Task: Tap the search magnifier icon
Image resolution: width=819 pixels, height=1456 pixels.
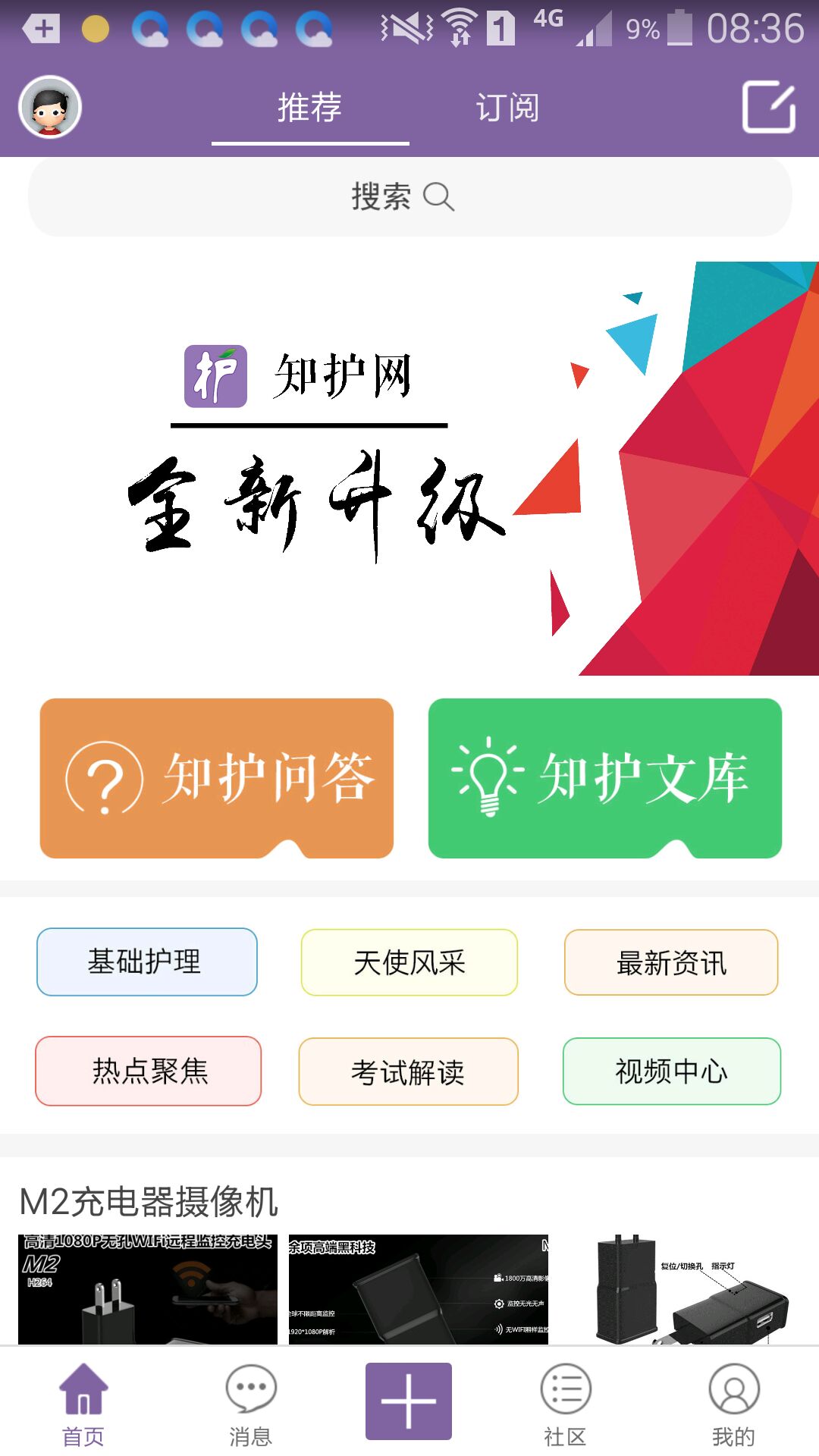Action: [440, 197]
